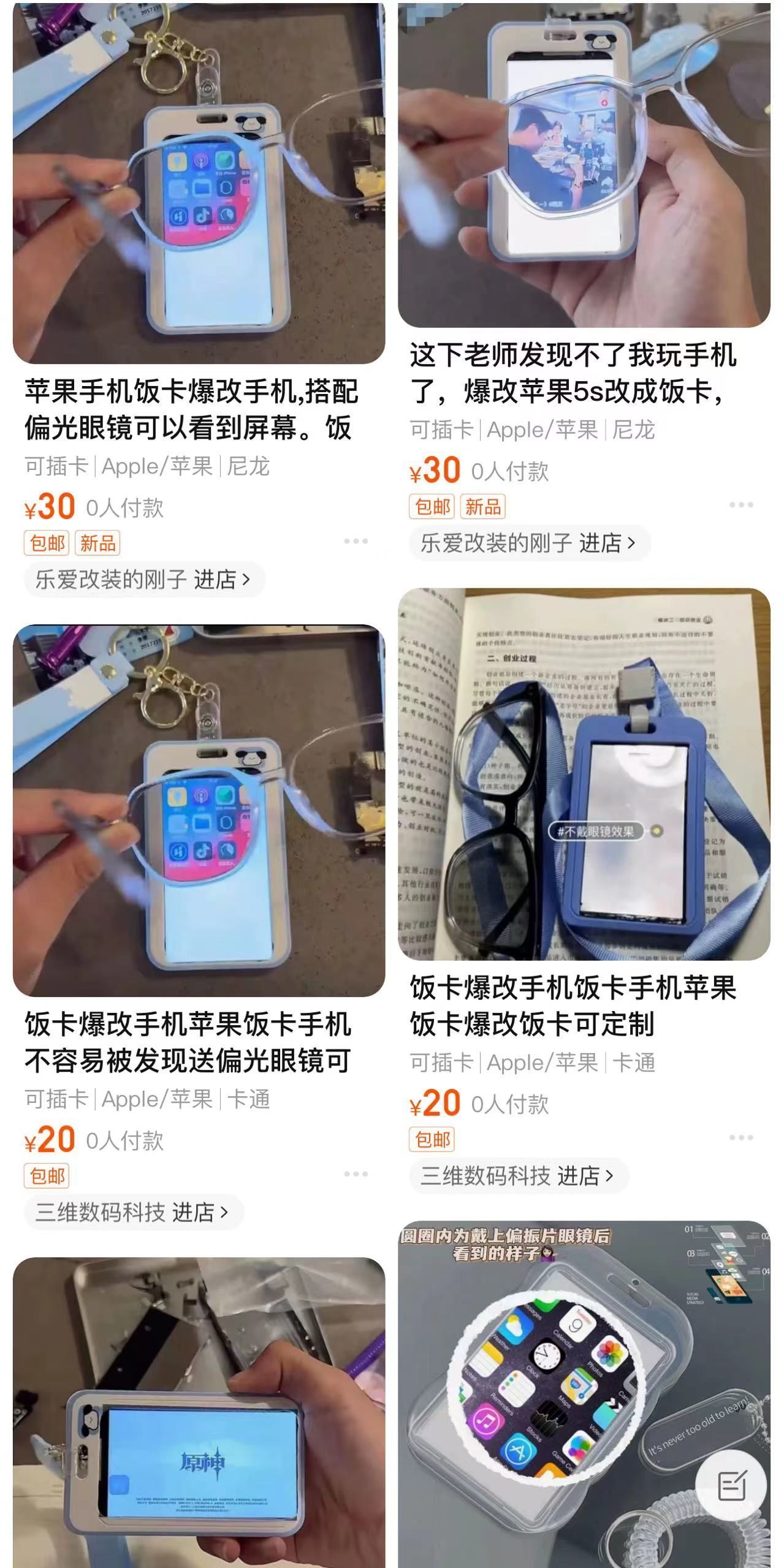
Task: Enter the 三维数码科技 shop under 不容易被发现送偏光眼镜
Action: coord(132,1212)
